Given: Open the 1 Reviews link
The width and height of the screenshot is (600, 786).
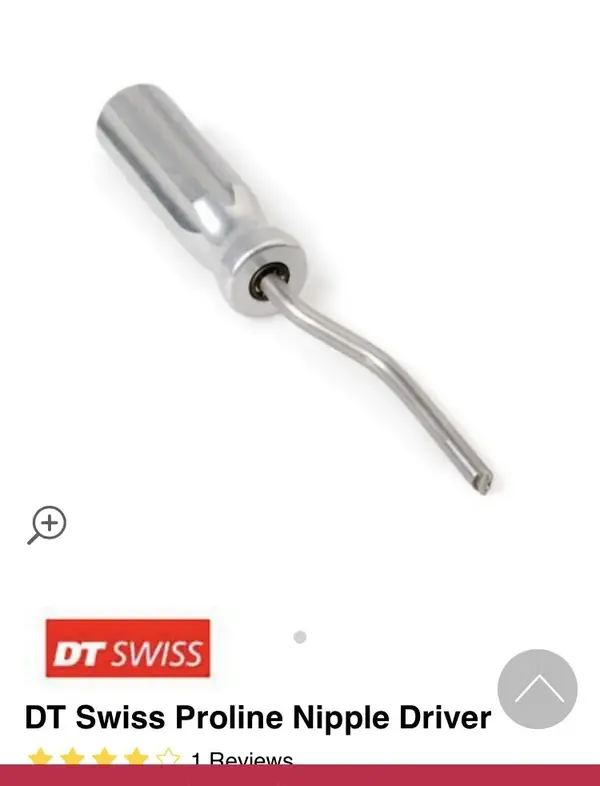Looking at the screenshot, I should click(242, 760).
